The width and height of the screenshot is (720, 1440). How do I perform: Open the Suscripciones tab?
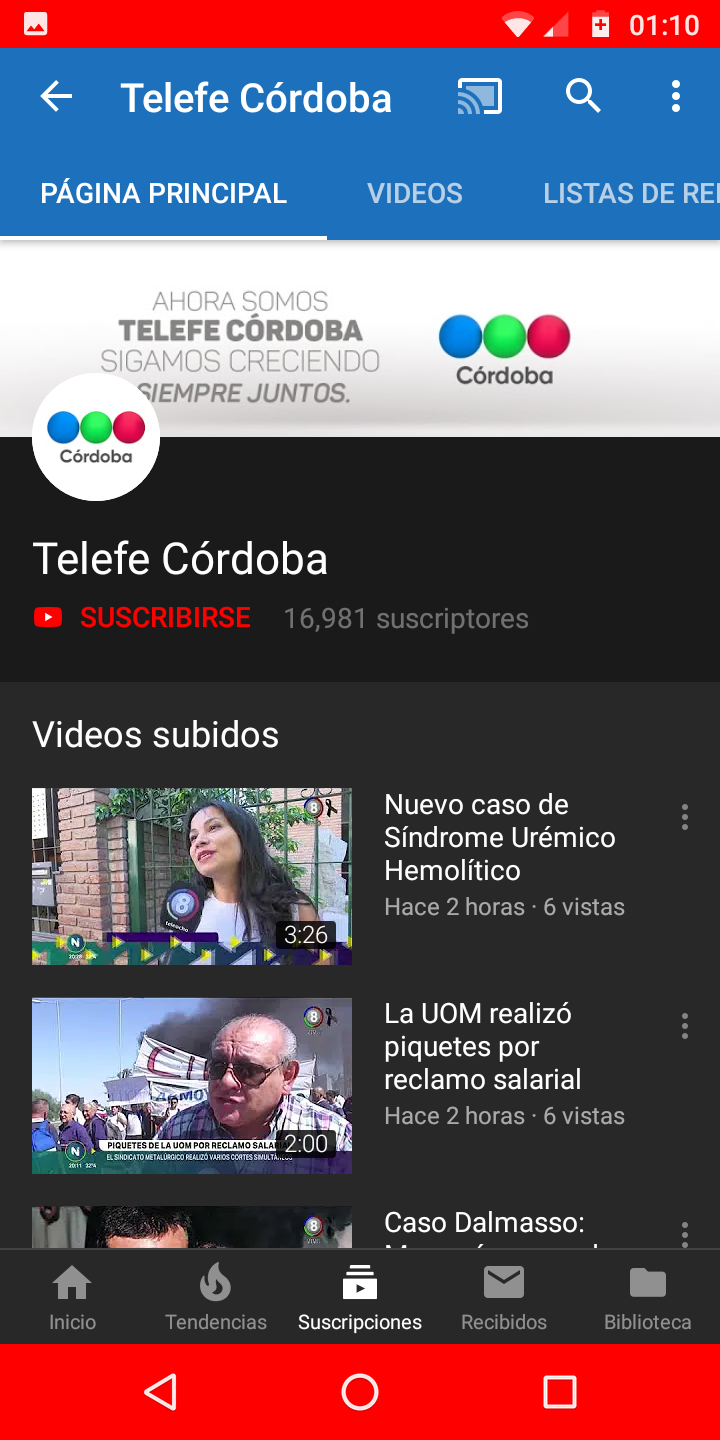(360, 1297)
